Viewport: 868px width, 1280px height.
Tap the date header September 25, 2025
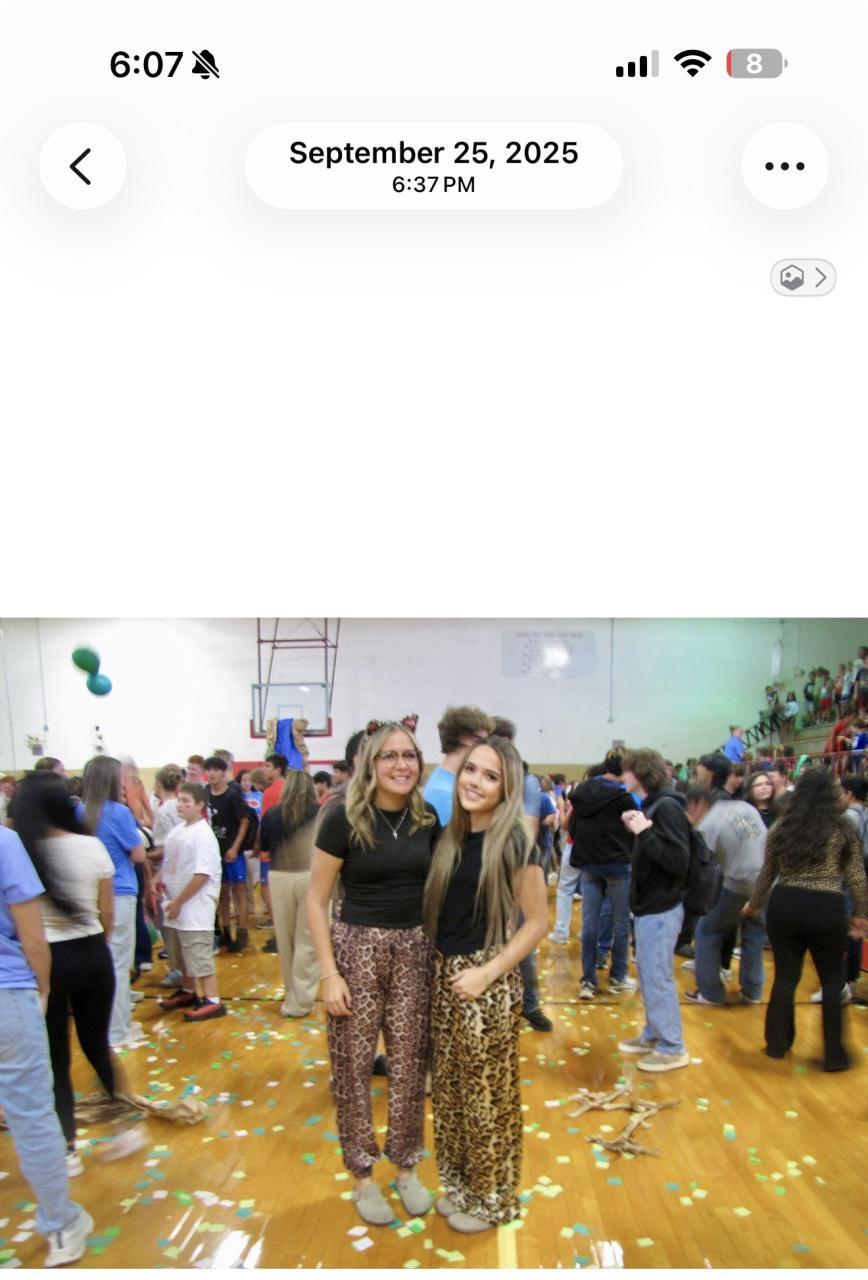pos(433,166)
